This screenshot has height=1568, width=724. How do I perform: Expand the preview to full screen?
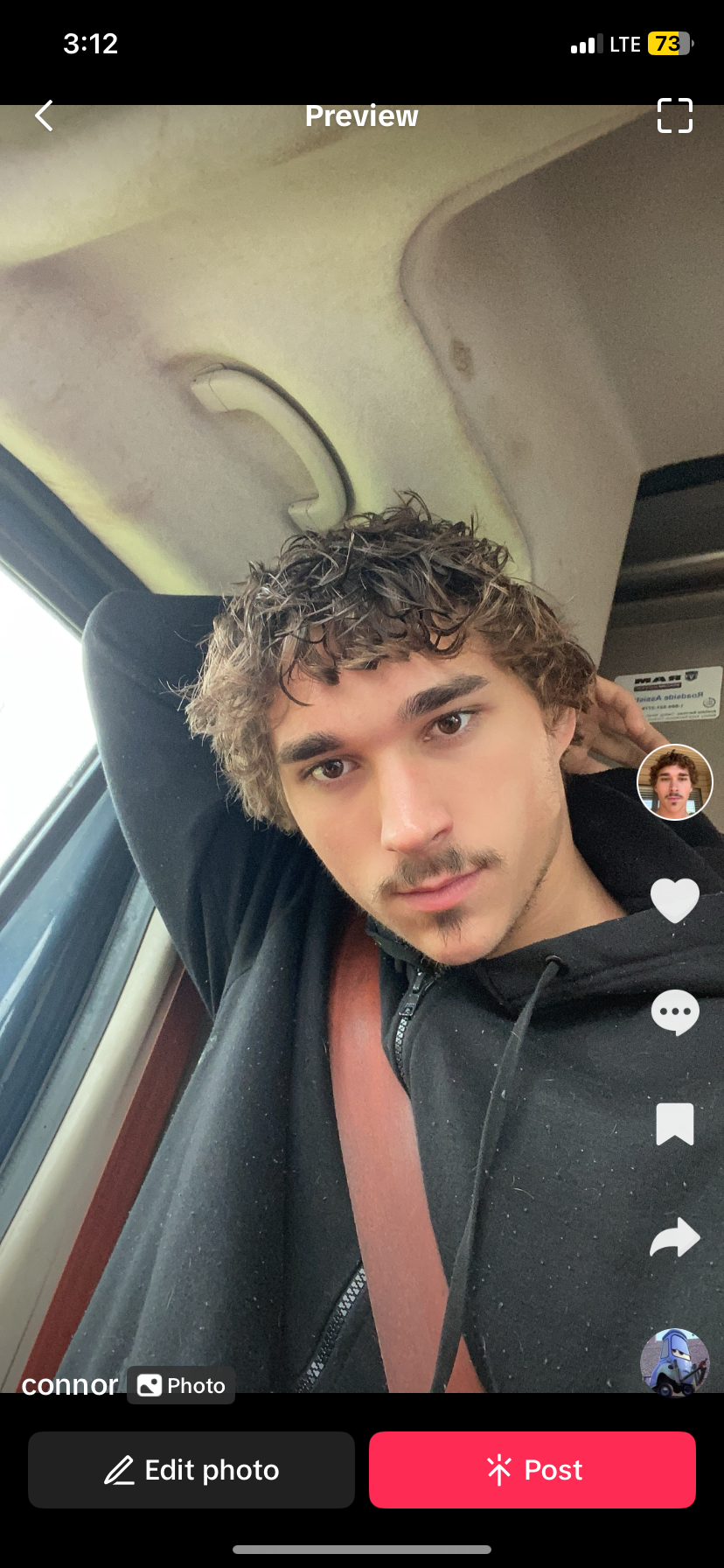pyautogui.click(x=674, y=115)
